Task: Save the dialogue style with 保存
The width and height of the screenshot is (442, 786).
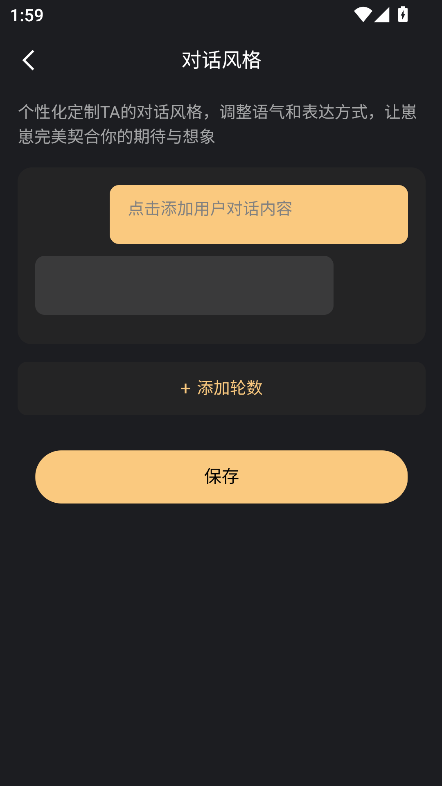Action: point(222,477)
